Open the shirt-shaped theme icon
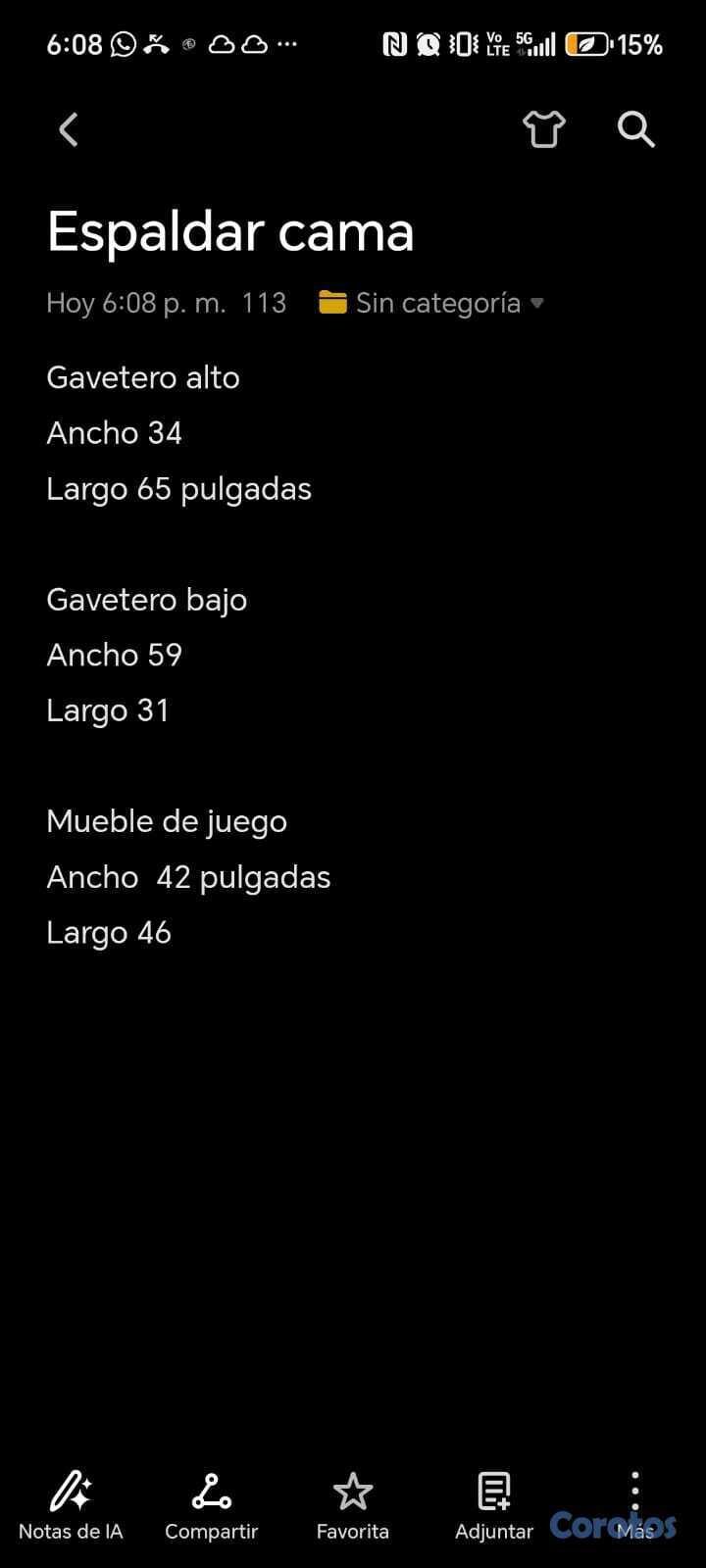Image resolution: width=706 pixels, height=1568 pixels. (x=543, y=129)
